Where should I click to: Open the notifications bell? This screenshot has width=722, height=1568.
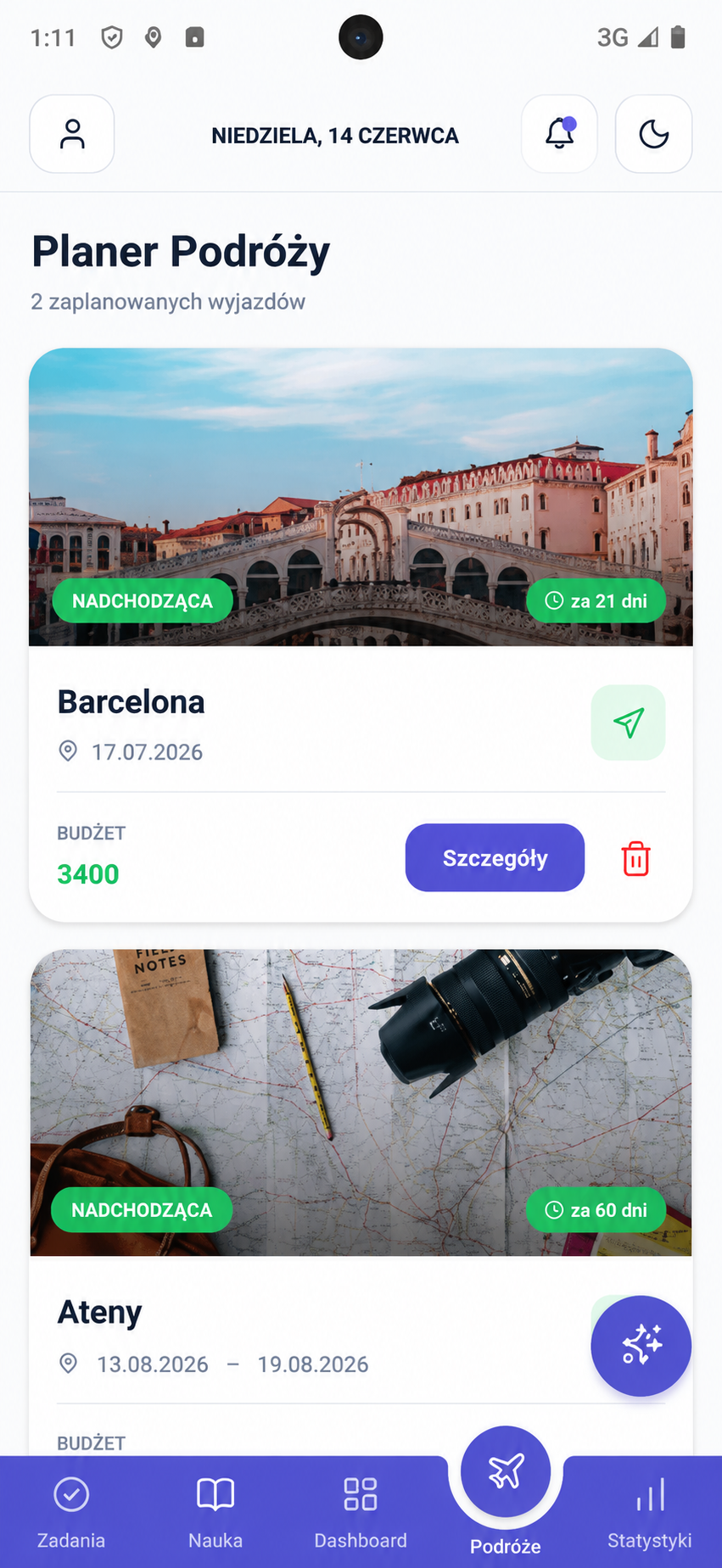click(x=559, y=134)
